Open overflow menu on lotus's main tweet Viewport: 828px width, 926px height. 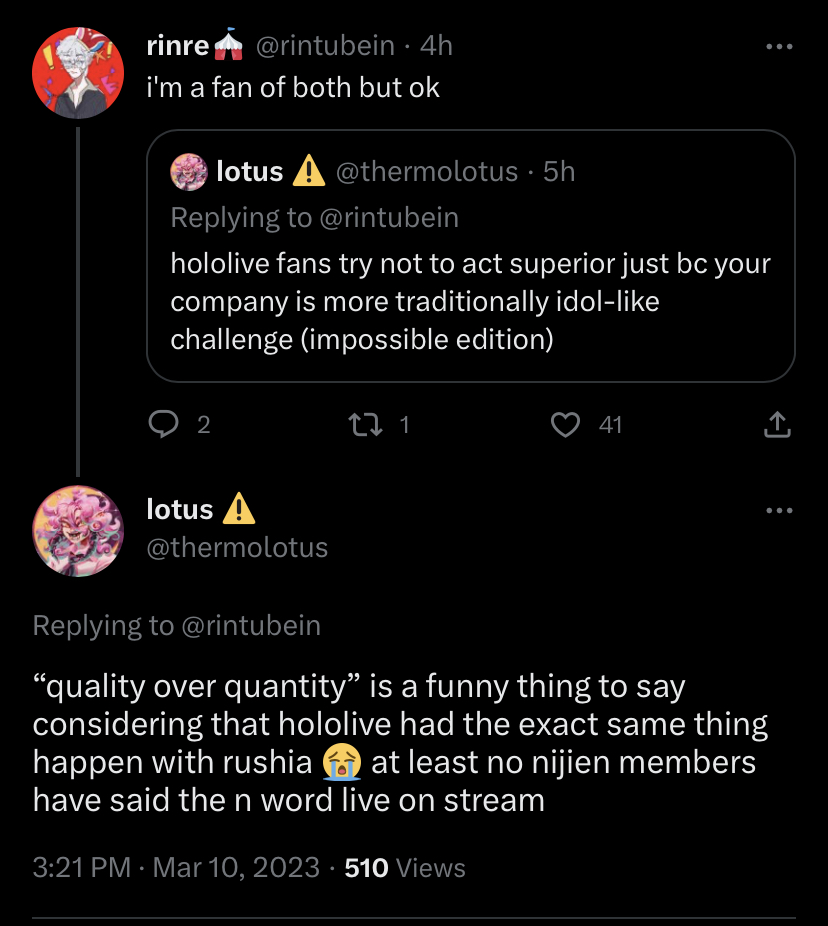click(778, 510)
